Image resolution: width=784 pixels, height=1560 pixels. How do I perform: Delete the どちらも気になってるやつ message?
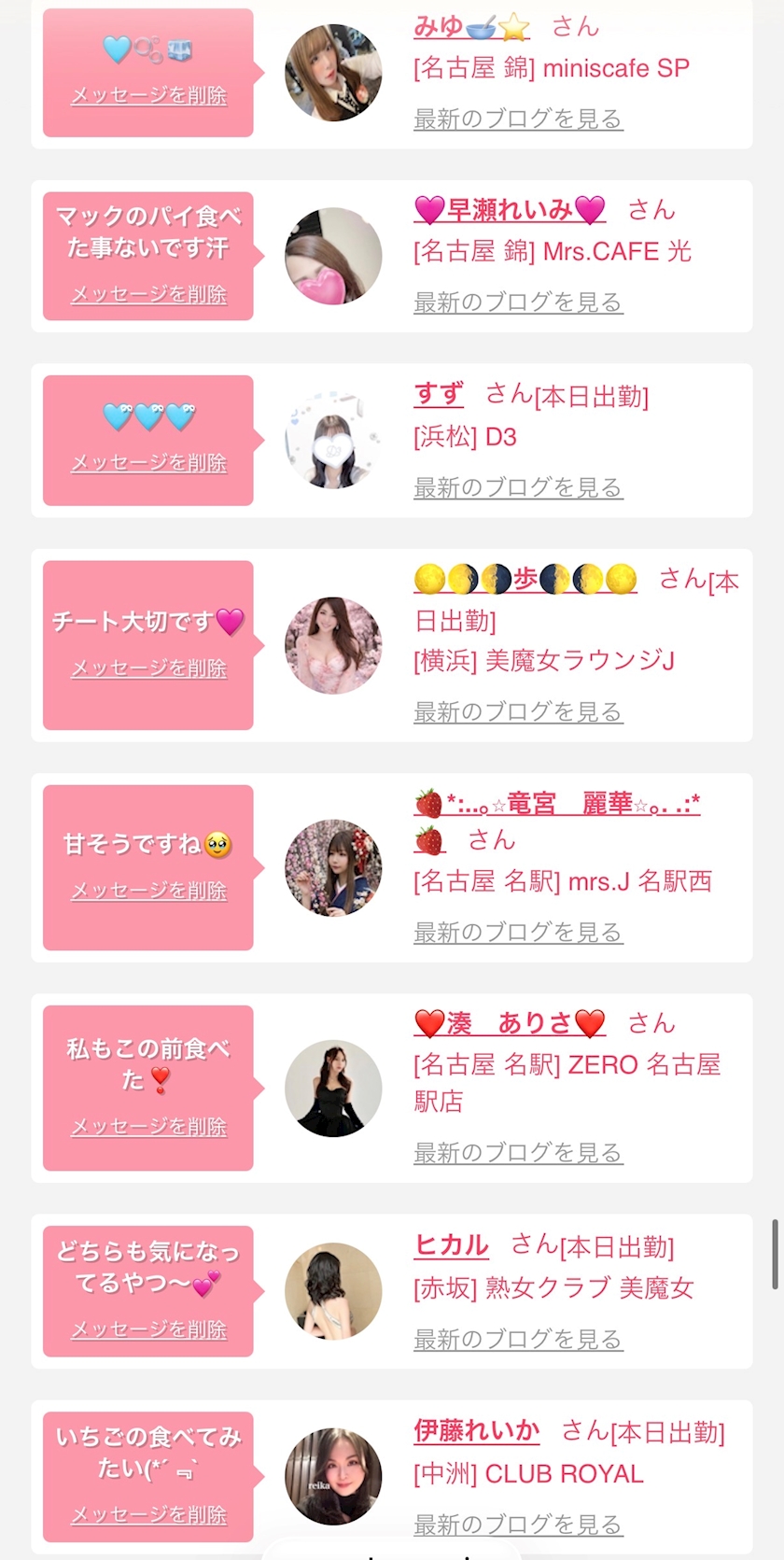coord(148,1329)
